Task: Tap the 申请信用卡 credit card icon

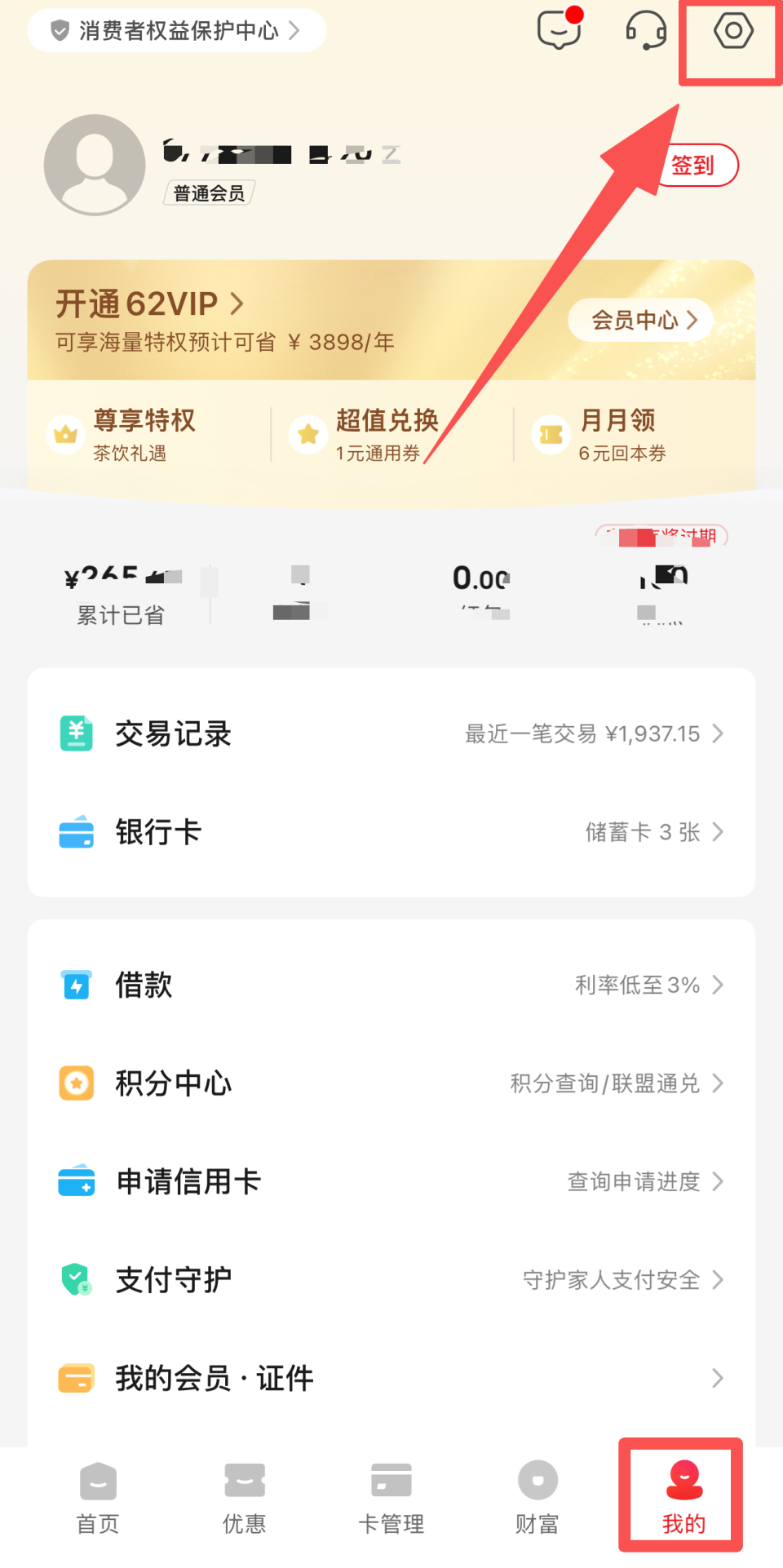Action: point(76,1180)
